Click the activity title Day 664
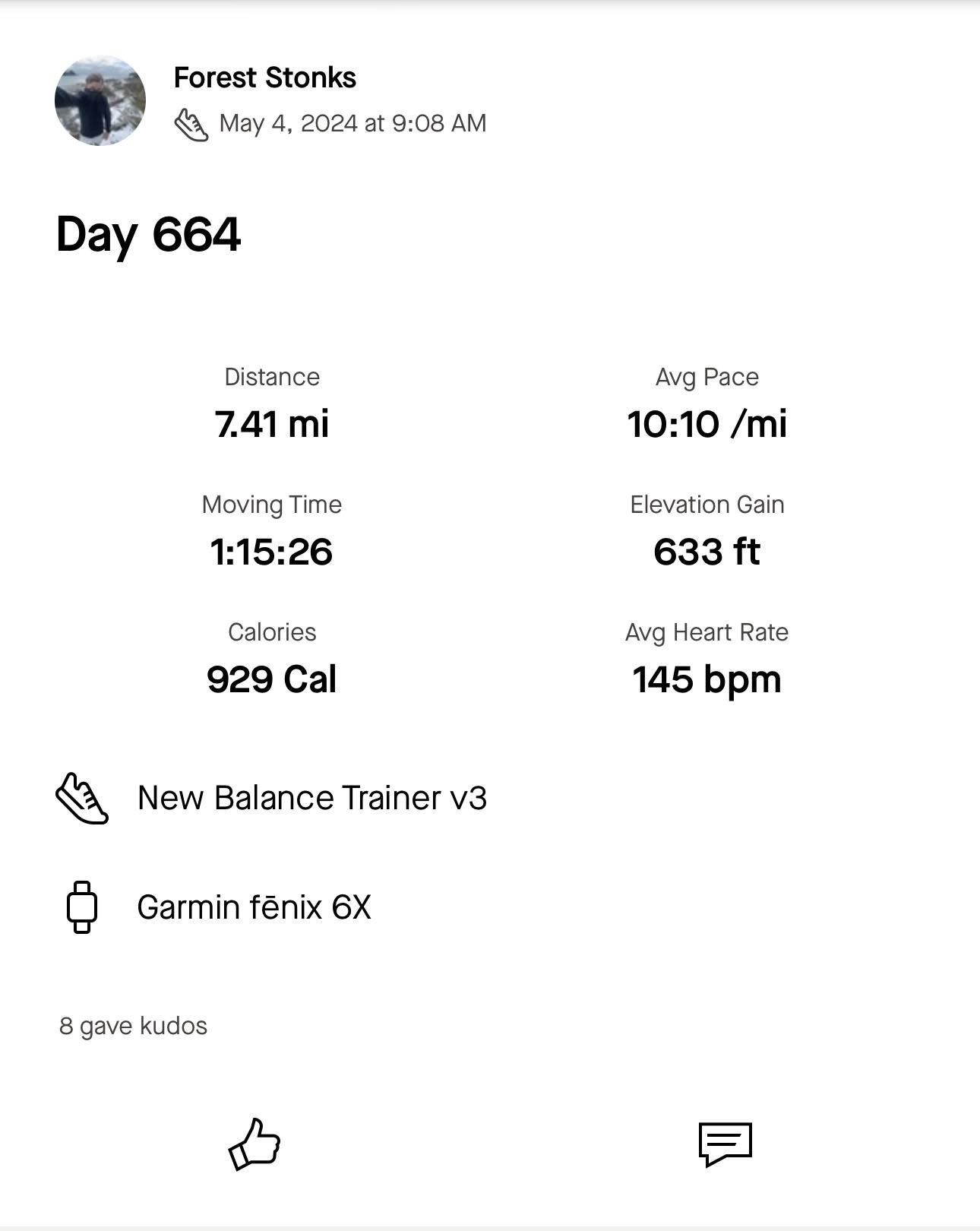This screenshot has height=1231, width=980. coord(147,236)
